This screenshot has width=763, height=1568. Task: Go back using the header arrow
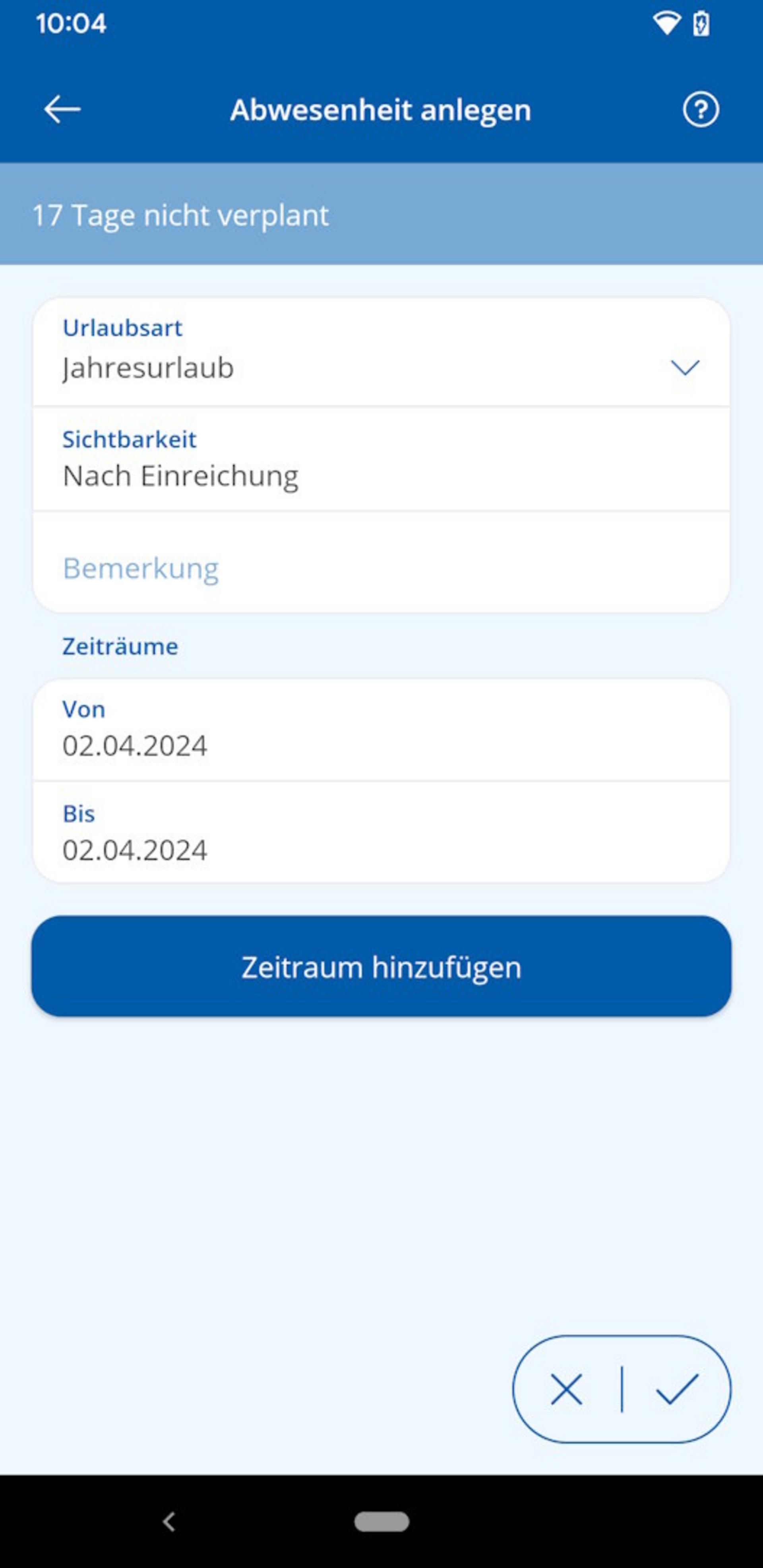62,110
